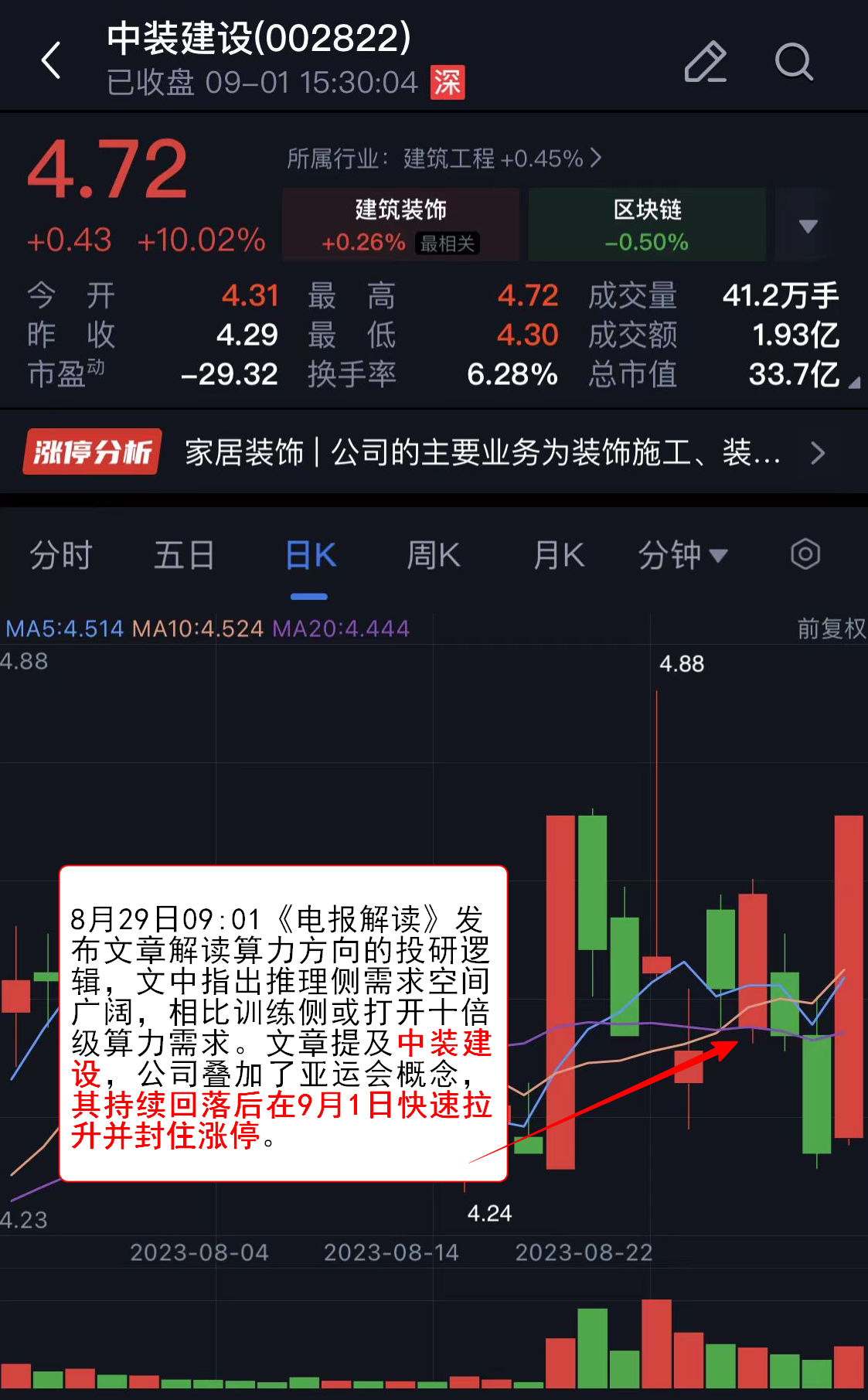
Task: Switch to the 五日 chart tab
Action: (184, 555)
